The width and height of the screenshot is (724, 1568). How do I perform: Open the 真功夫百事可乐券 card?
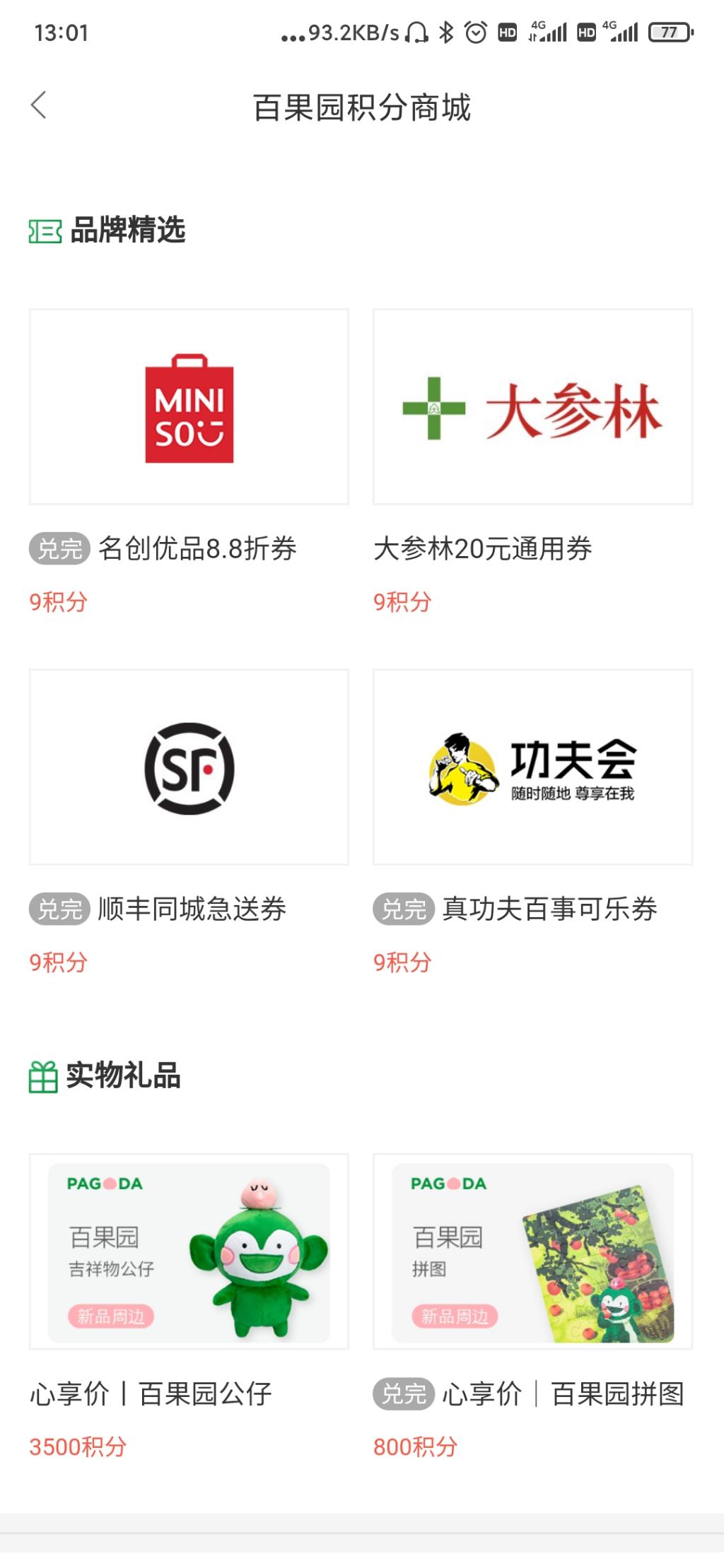(532, 767)
